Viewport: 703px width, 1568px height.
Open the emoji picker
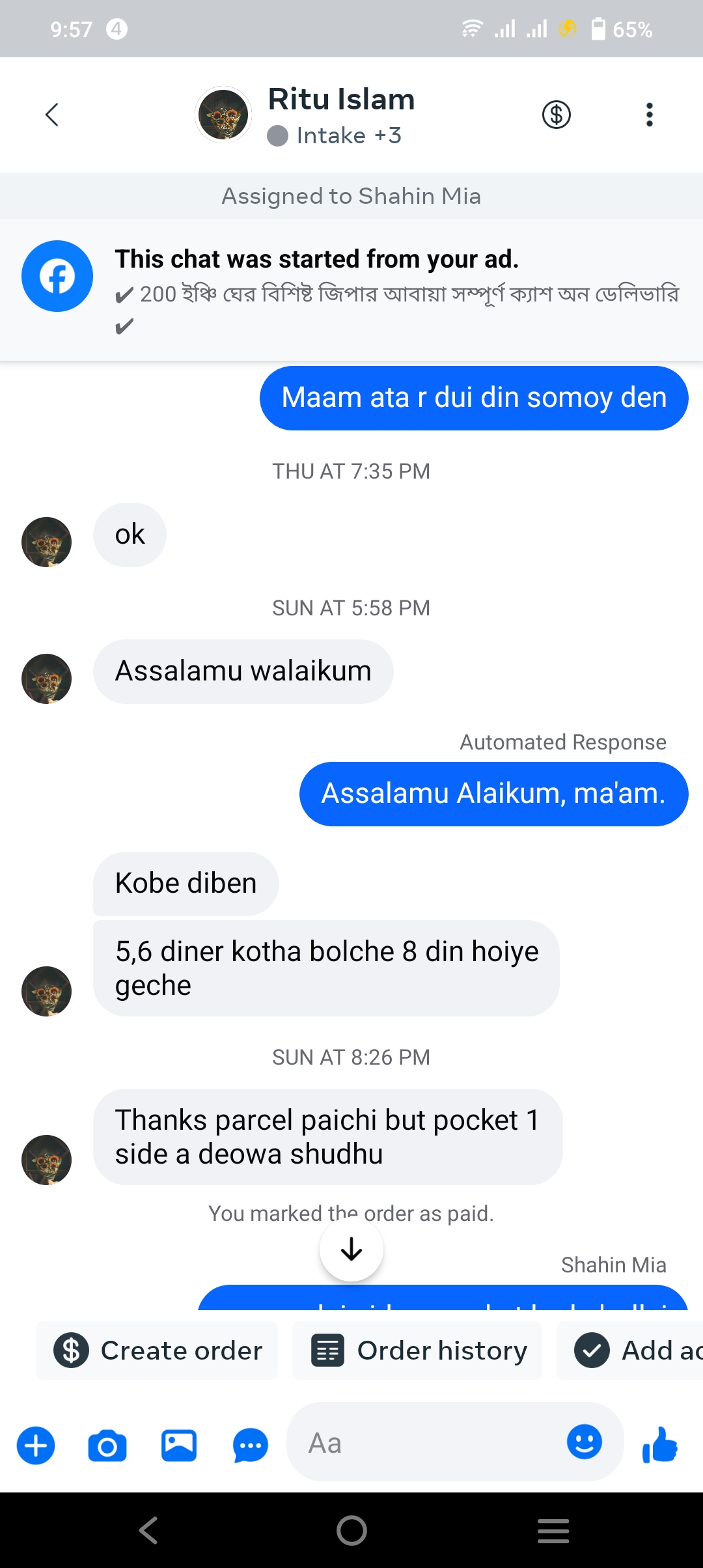coord(584,1442)
